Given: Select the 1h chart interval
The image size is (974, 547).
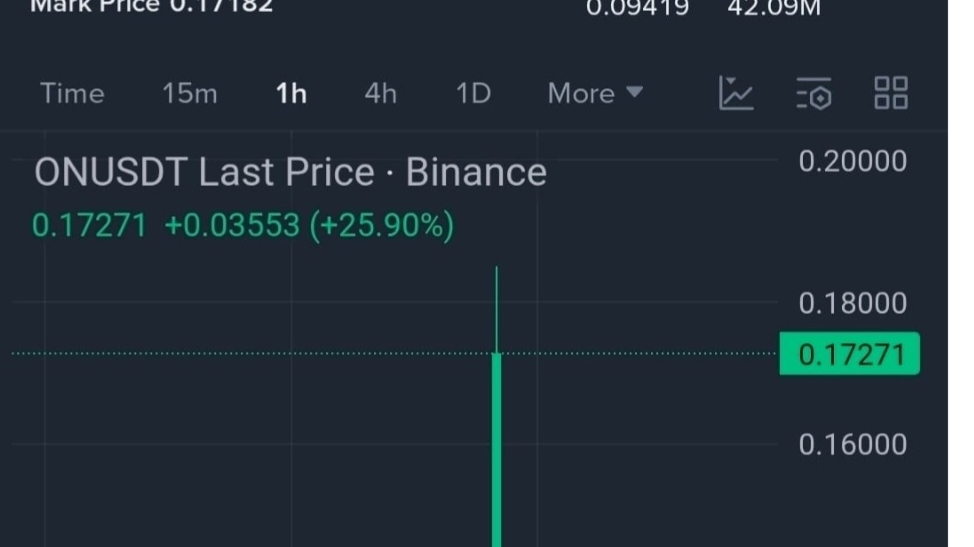Looking at the screenshot, I should 291,94.
